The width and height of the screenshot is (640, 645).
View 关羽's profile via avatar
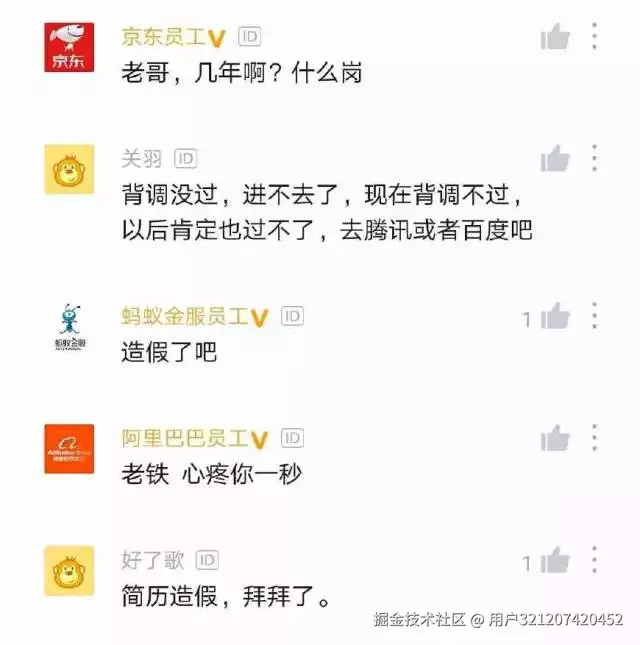pos(69,168)
